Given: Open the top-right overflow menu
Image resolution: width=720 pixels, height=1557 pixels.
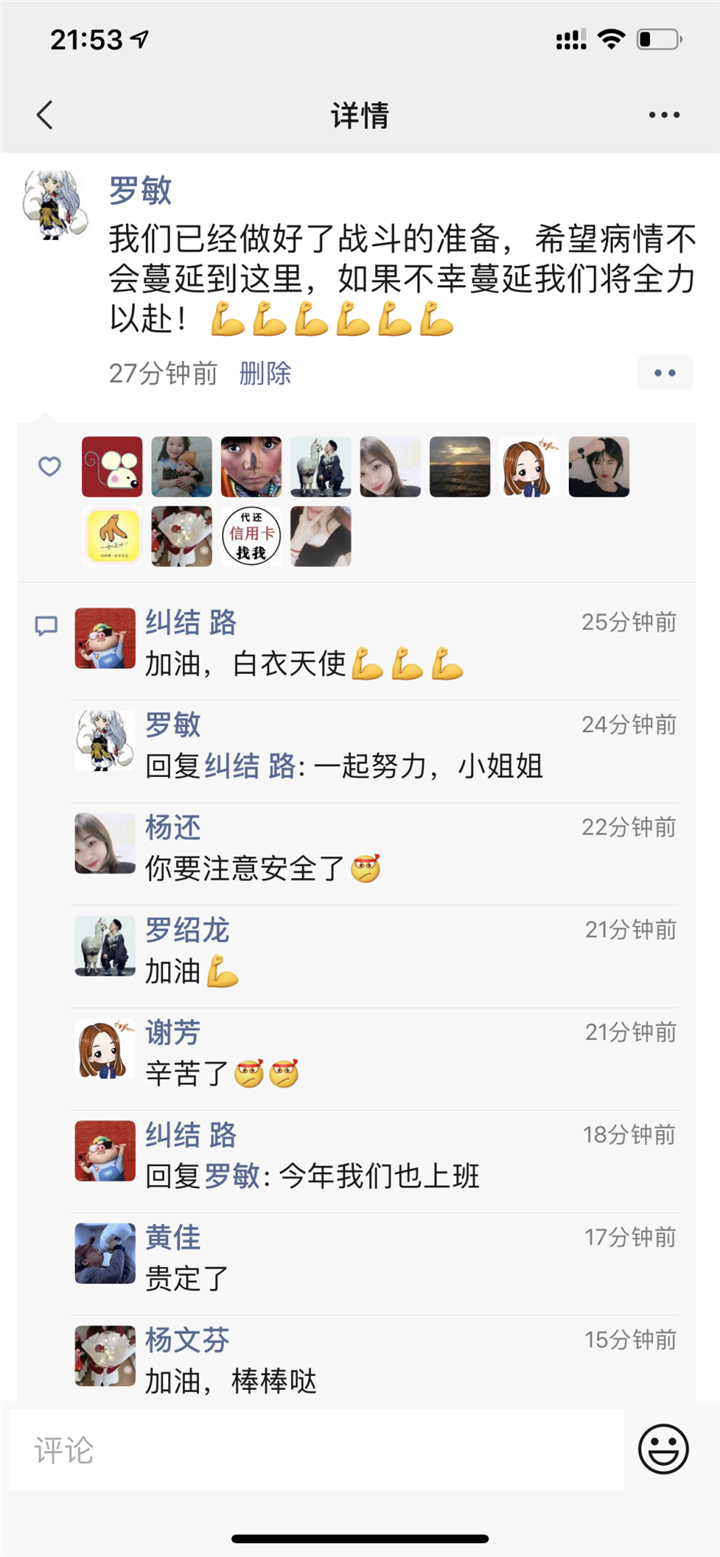Looking at the screenshot, I should click(664, 115).
